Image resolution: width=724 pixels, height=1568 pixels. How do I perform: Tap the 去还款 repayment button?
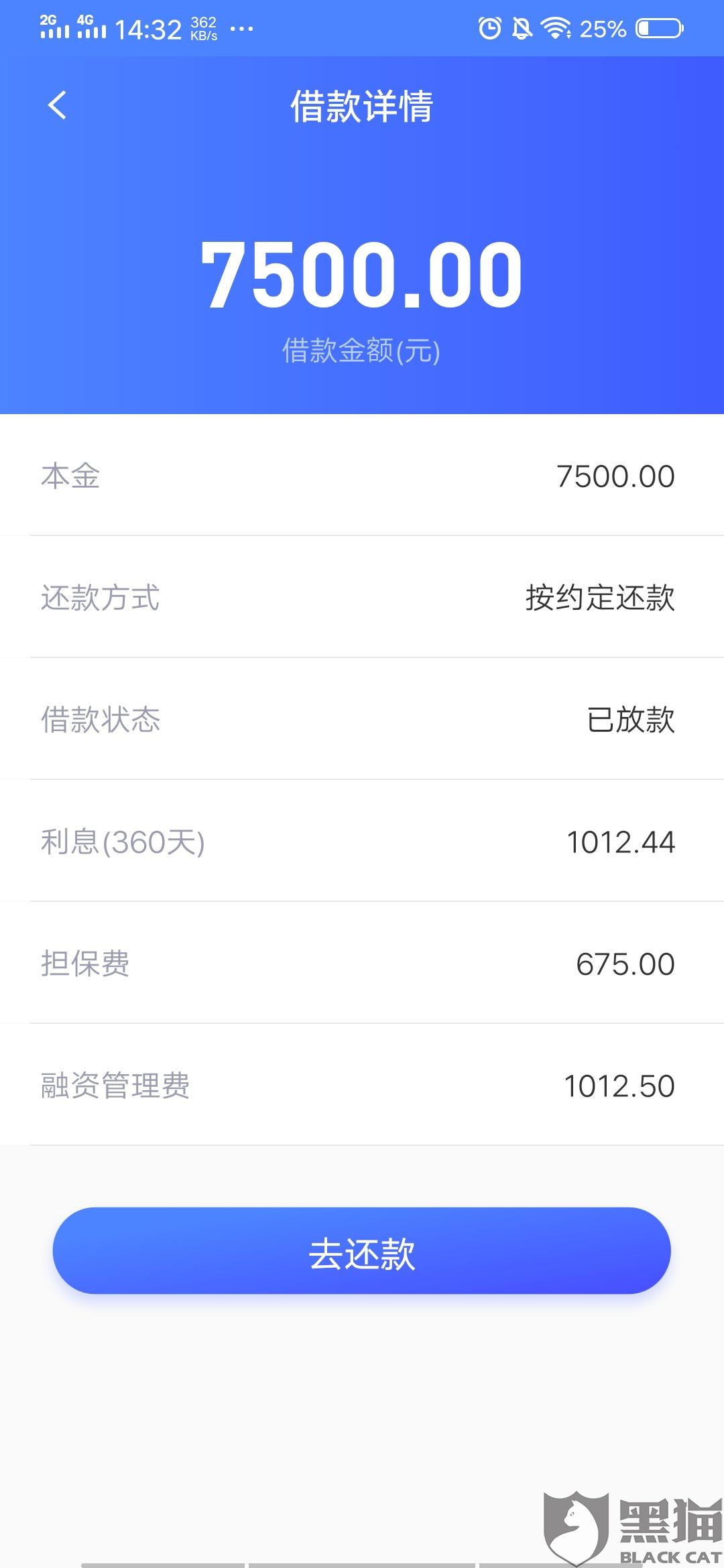[362, 1251]
